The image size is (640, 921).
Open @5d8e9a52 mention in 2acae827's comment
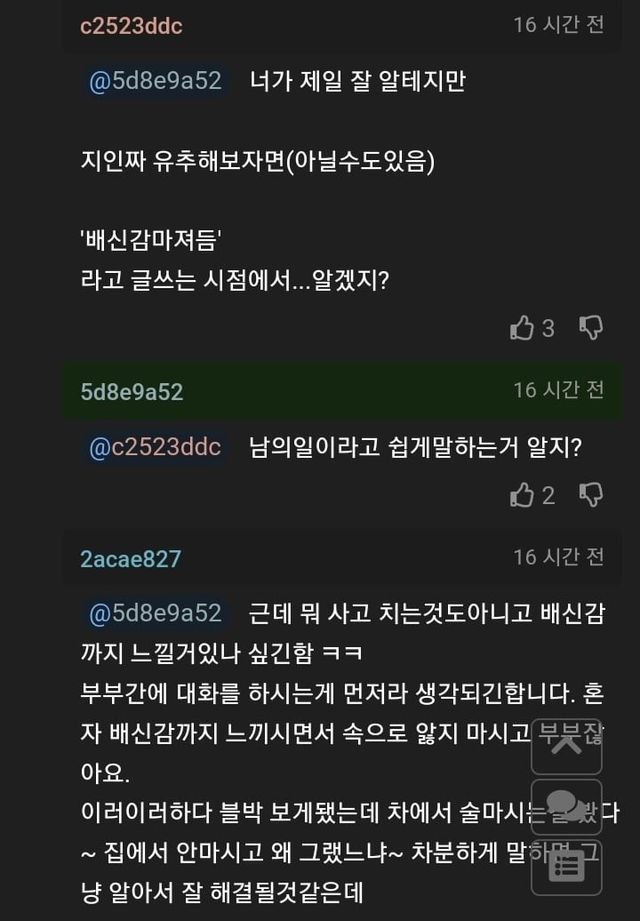coord(155,612)
